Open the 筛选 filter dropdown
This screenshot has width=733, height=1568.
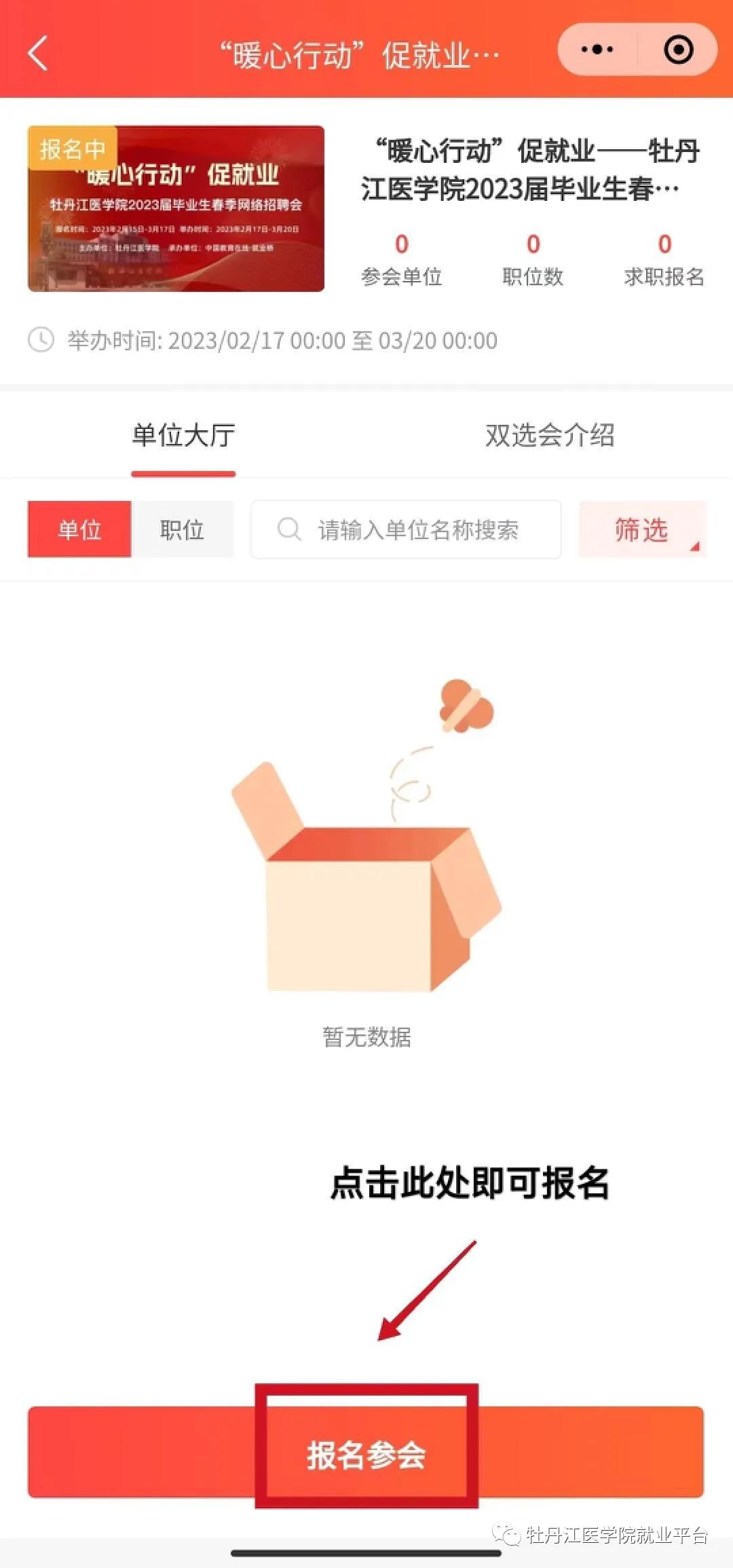pos(642,529)
